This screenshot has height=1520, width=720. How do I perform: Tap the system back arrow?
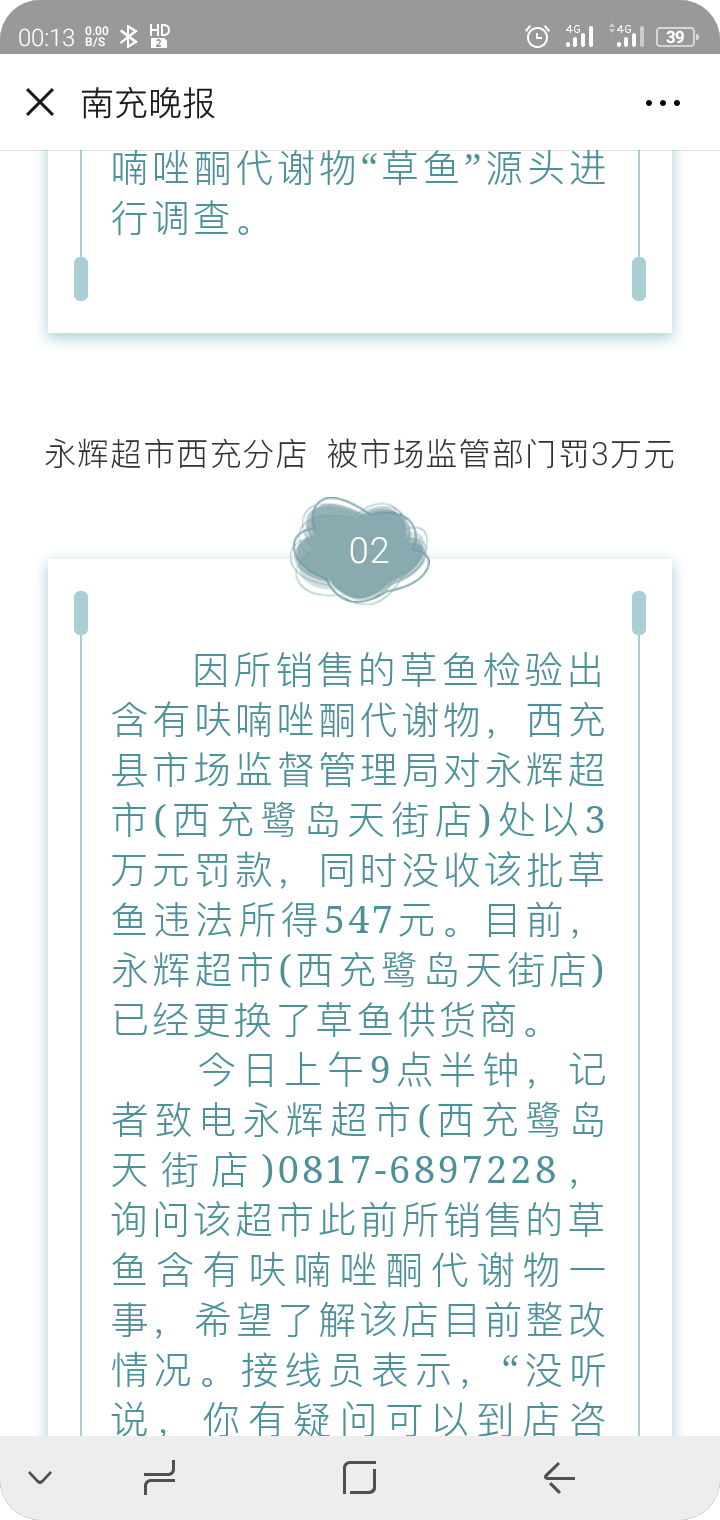559,1477
